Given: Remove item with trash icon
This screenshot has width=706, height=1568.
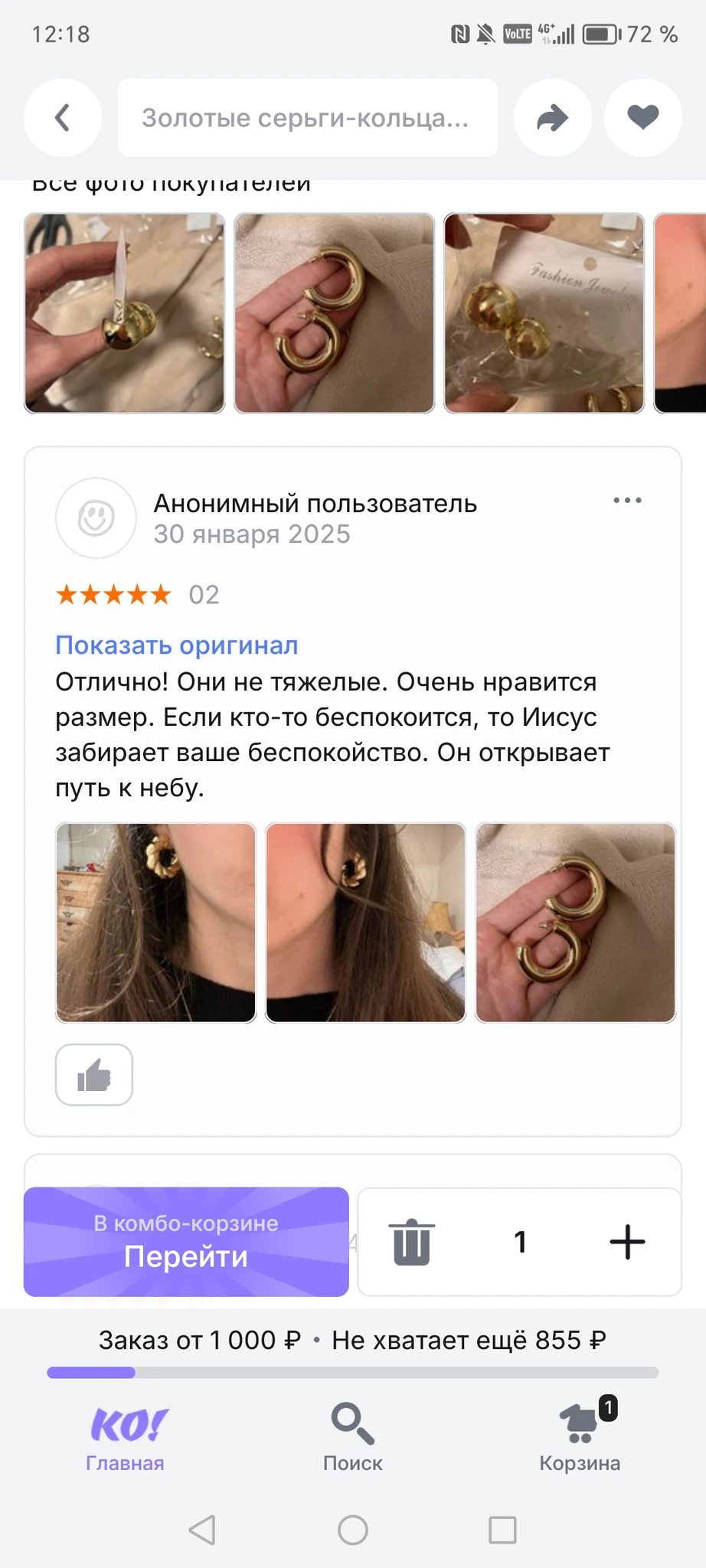Looking at the screenshot, I should (x=411, y=1242).
